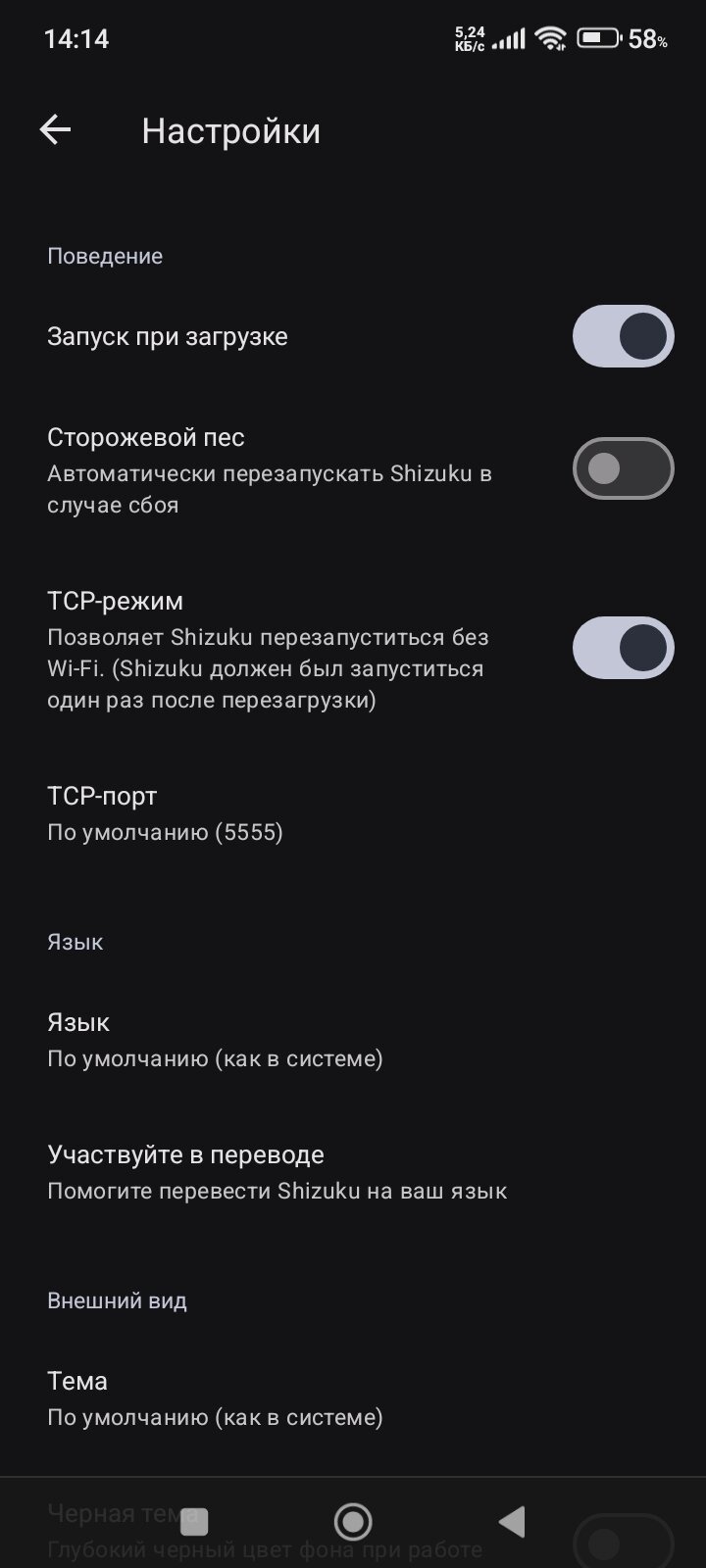
Task: Open the Тема theme setting
Action: coord(294,1397)
